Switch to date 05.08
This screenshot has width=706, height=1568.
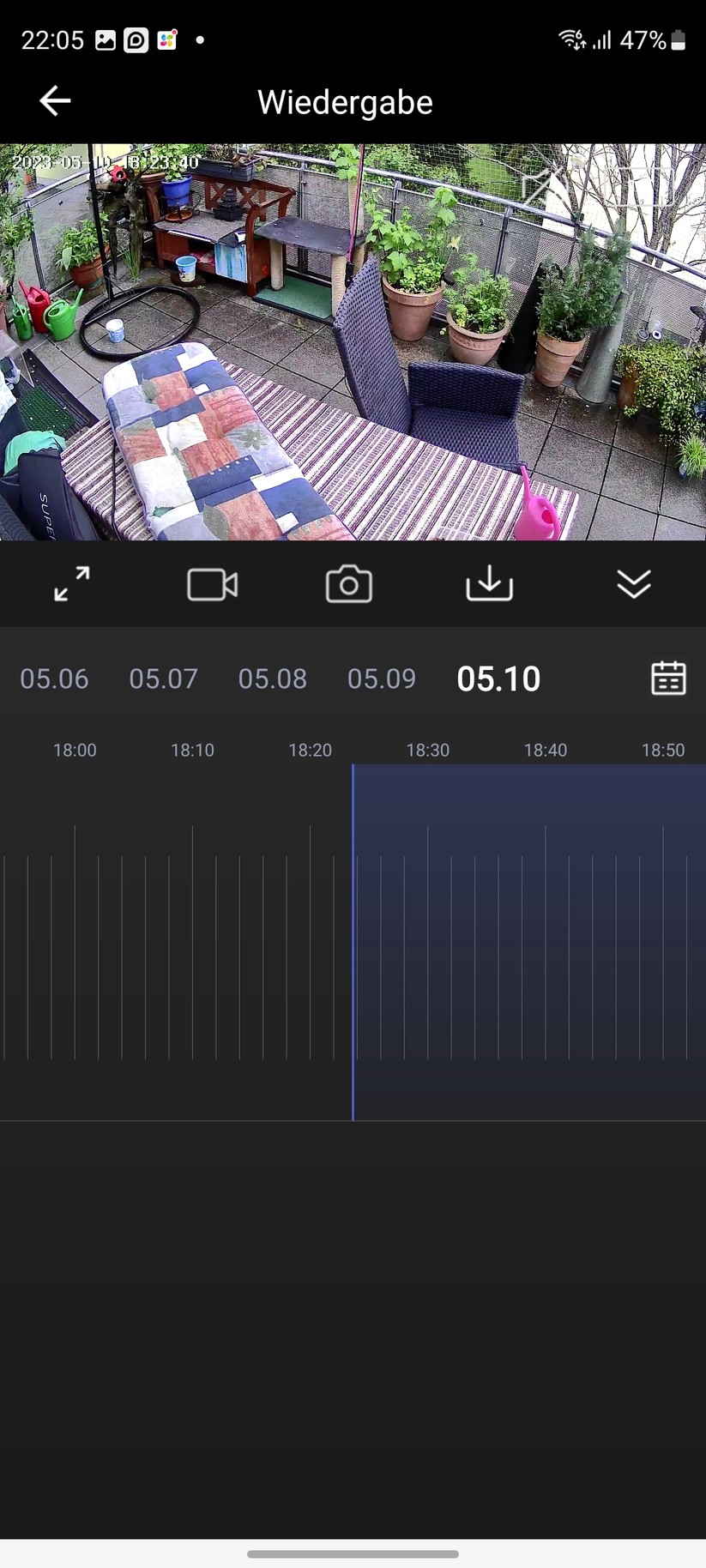click(272, 678)
